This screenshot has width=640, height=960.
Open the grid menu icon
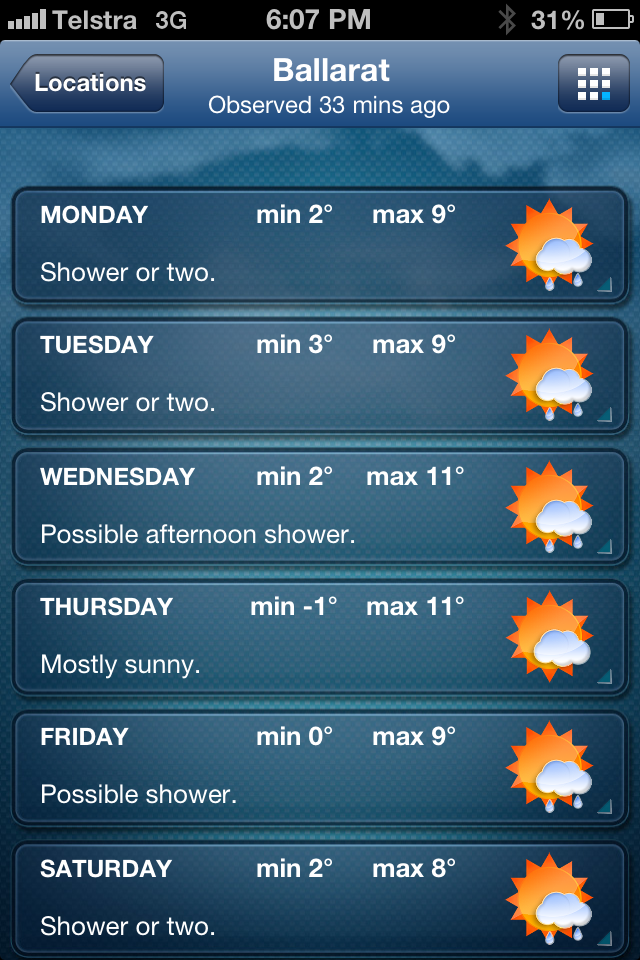click(x=593, y=84)
